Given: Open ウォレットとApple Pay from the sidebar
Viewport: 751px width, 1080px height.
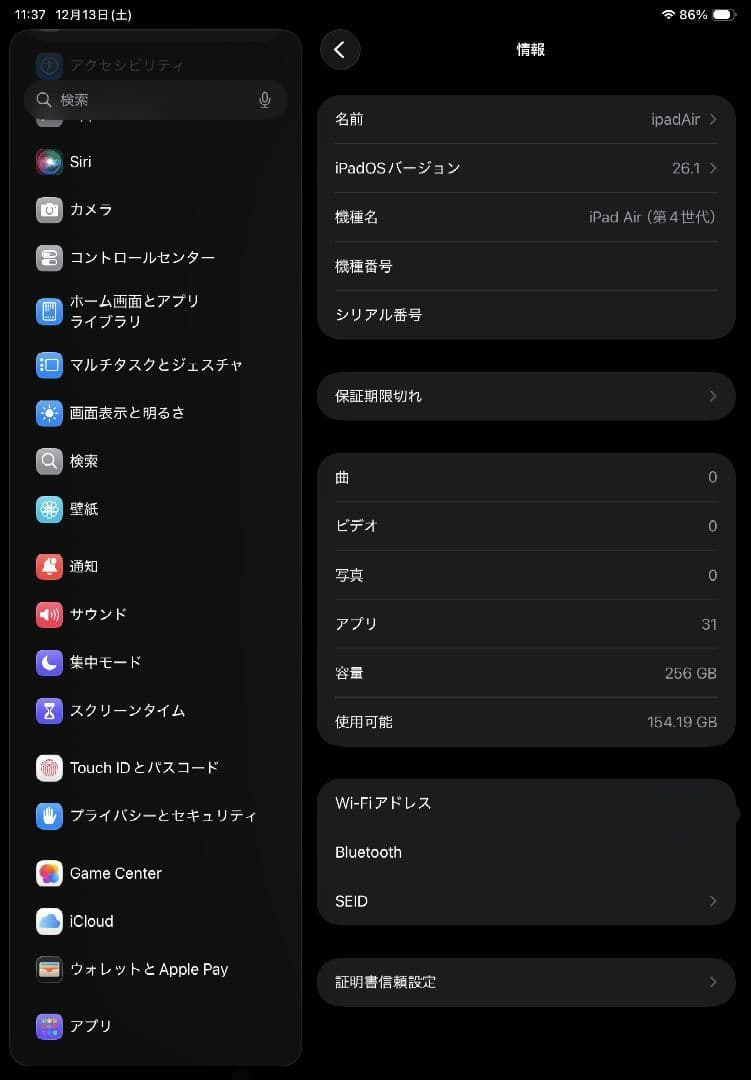Looking at the screenshot, I should coord(150,969).
